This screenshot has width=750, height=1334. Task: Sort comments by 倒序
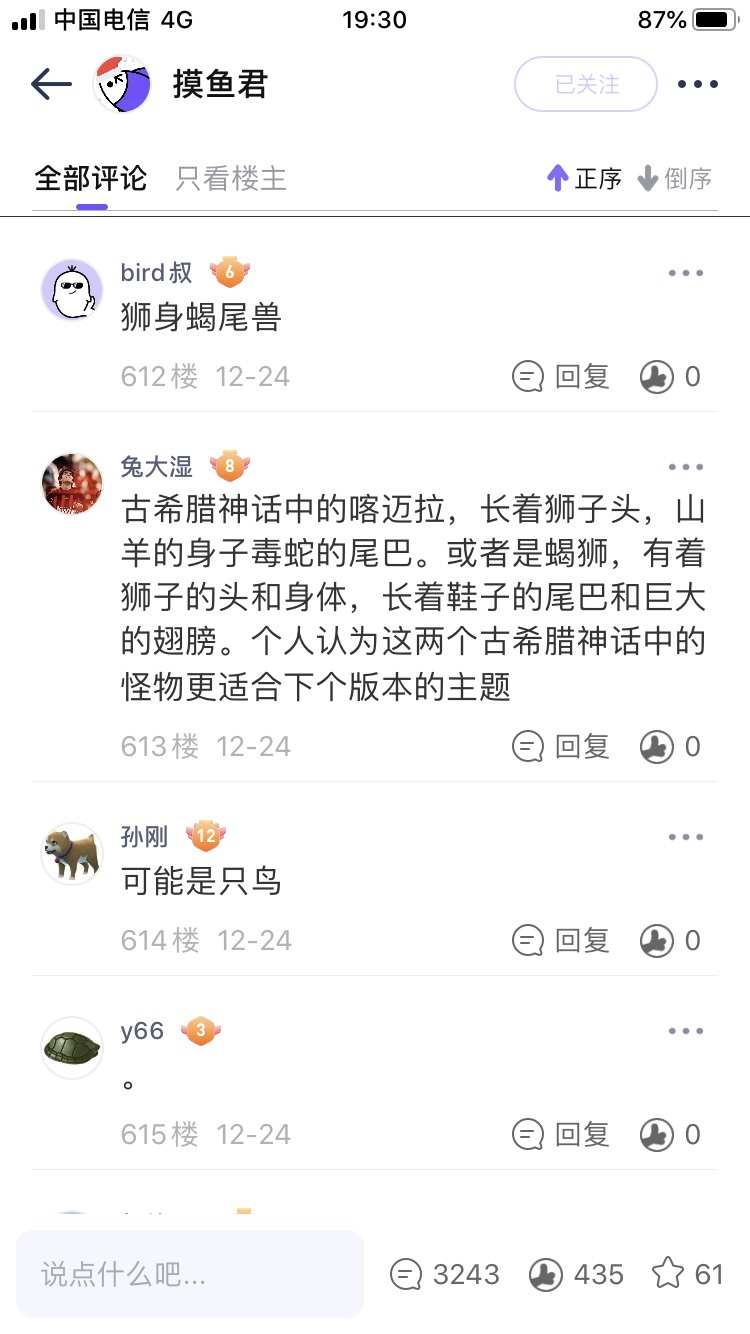coord(675,179)
